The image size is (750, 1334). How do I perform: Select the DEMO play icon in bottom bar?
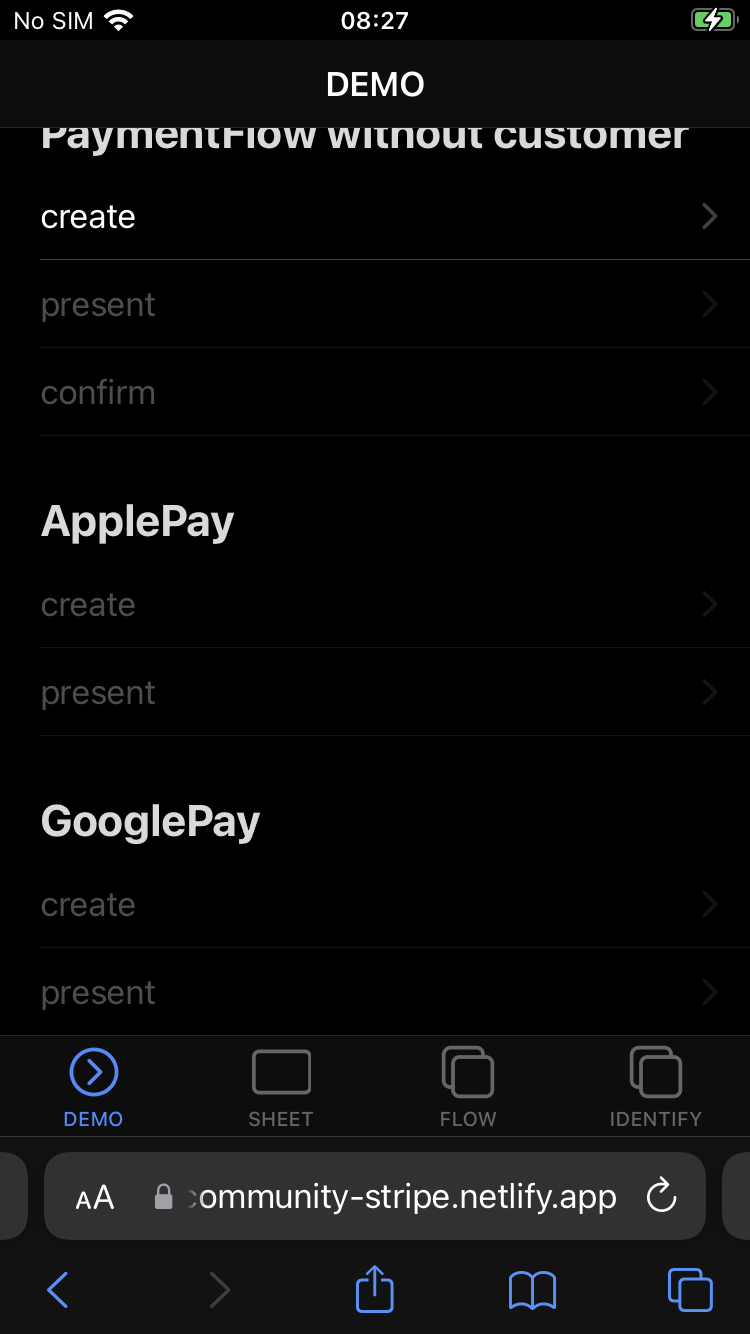[93, 1069]
